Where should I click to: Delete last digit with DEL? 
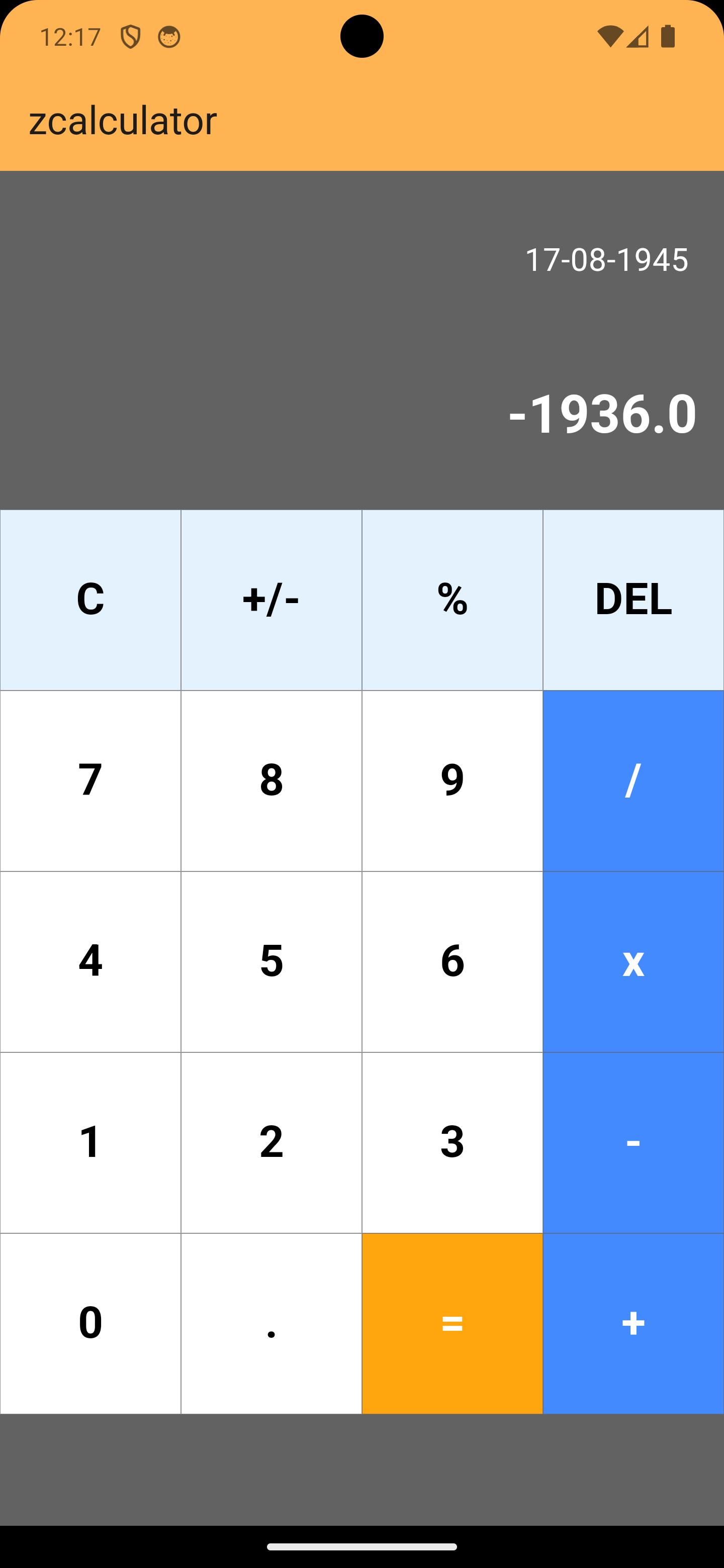(633, 600)
